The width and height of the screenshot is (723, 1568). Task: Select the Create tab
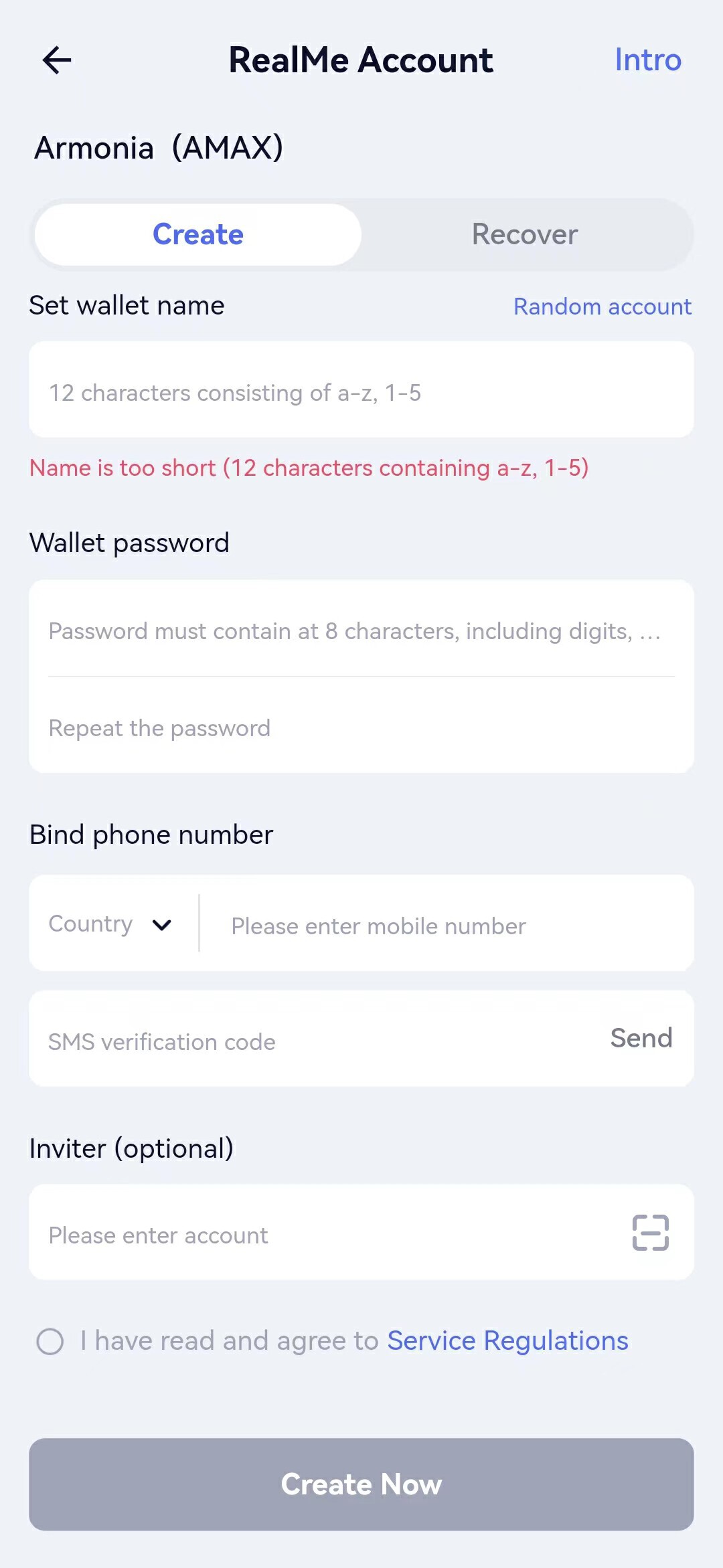198,235
